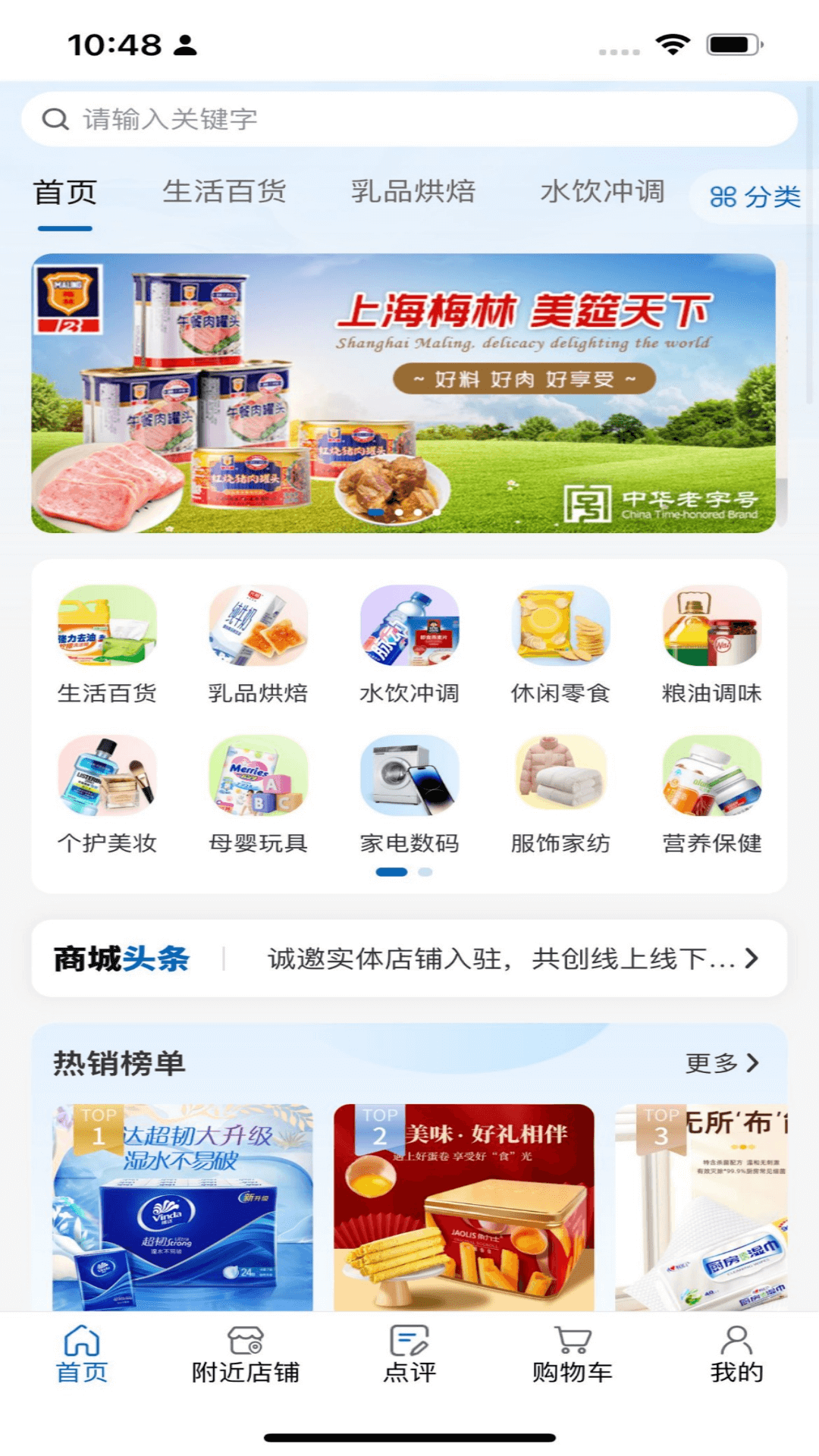
Task: Switch to the 水饮冲调 tab
Action: tap(604, 193)
